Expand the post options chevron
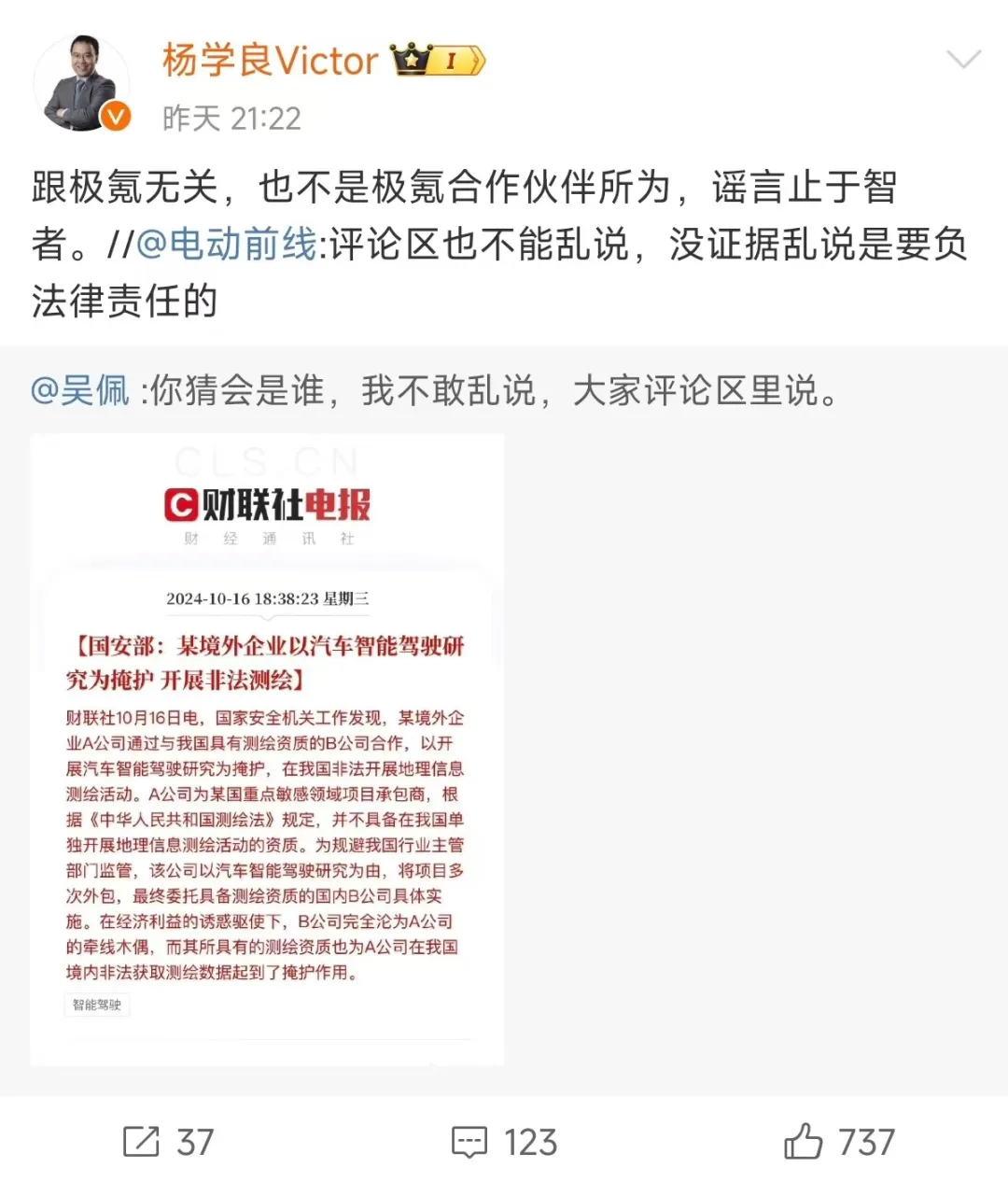Viewport: 1008px width, 1181px height. [x=962, y=61]
